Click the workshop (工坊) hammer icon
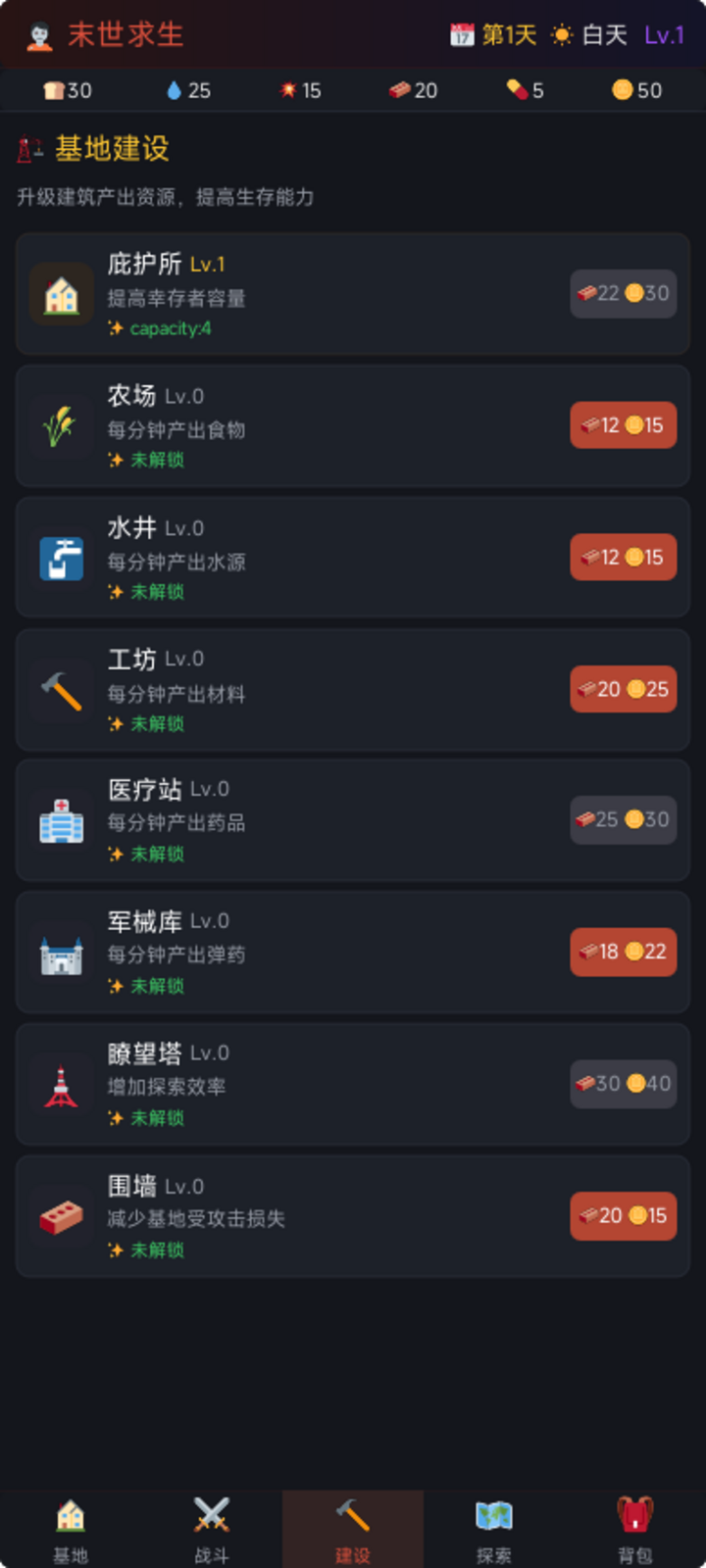706x1568 pixels. [x=62, y=688]
